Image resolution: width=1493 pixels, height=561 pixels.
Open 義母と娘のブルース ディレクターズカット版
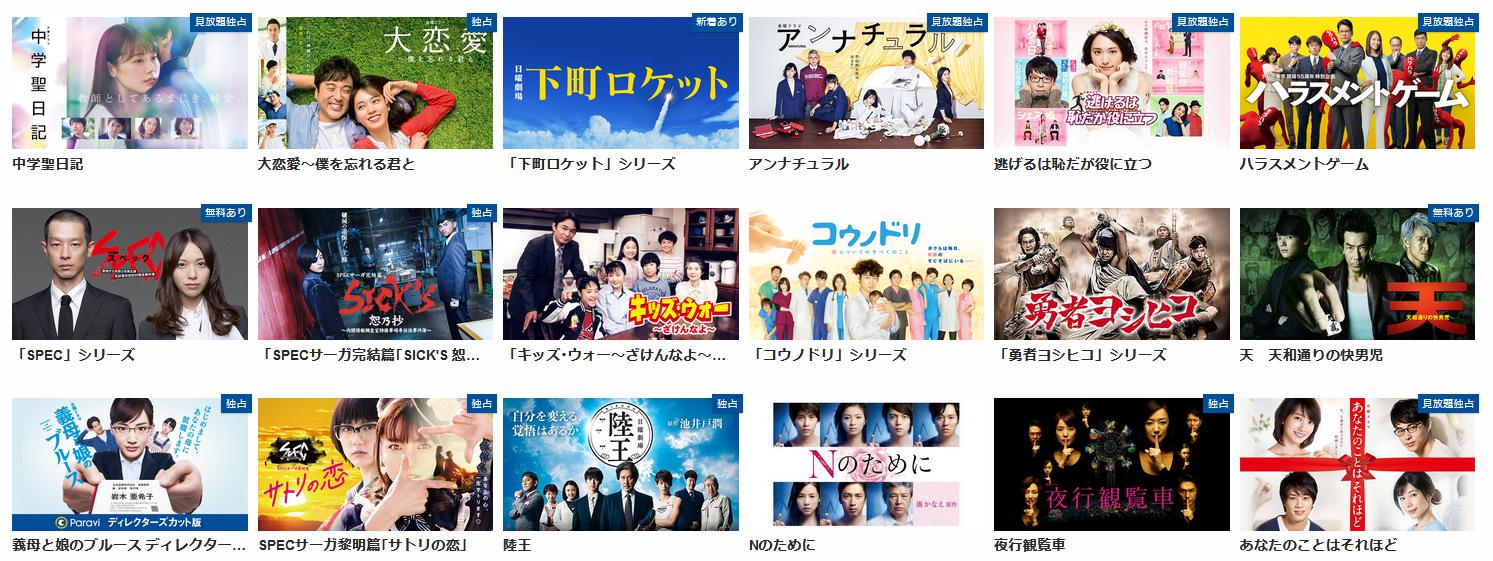pyautogui.click(x=130, y=464)
